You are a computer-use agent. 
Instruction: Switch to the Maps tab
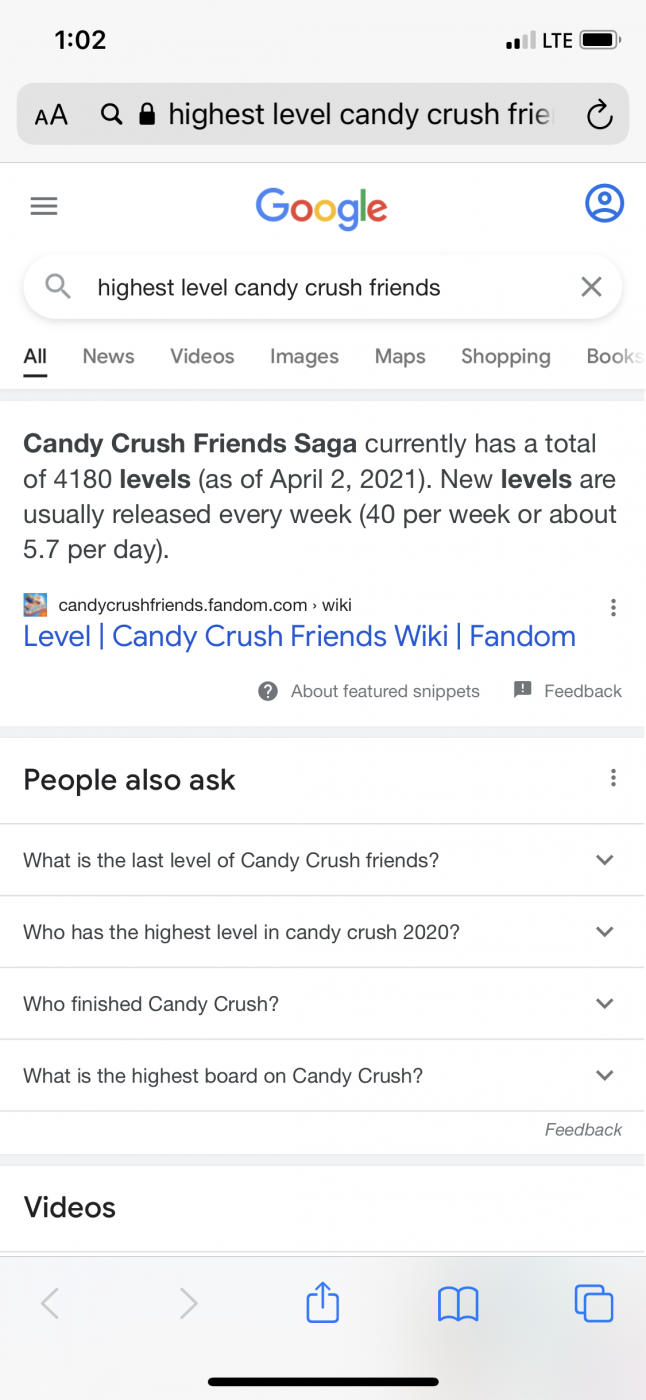pos(400,356)
